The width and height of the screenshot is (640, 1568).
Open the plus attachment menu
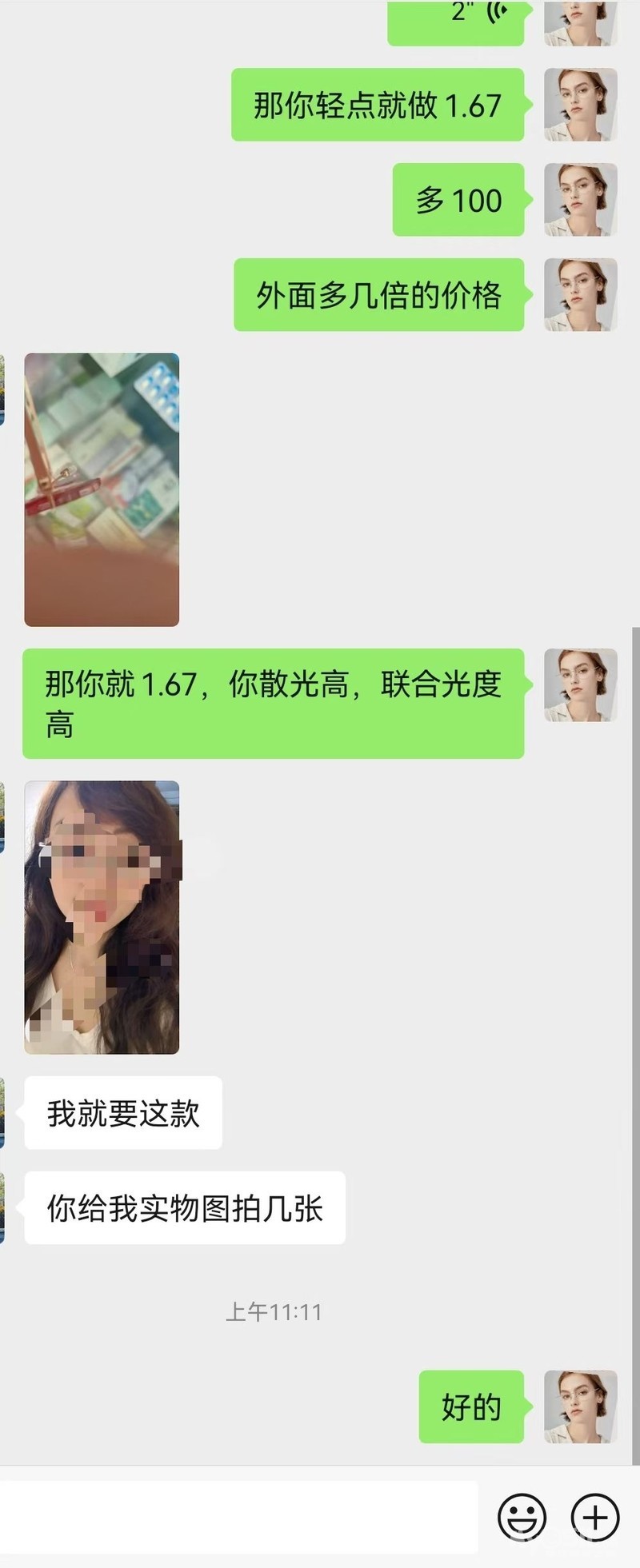[594, 1516]
